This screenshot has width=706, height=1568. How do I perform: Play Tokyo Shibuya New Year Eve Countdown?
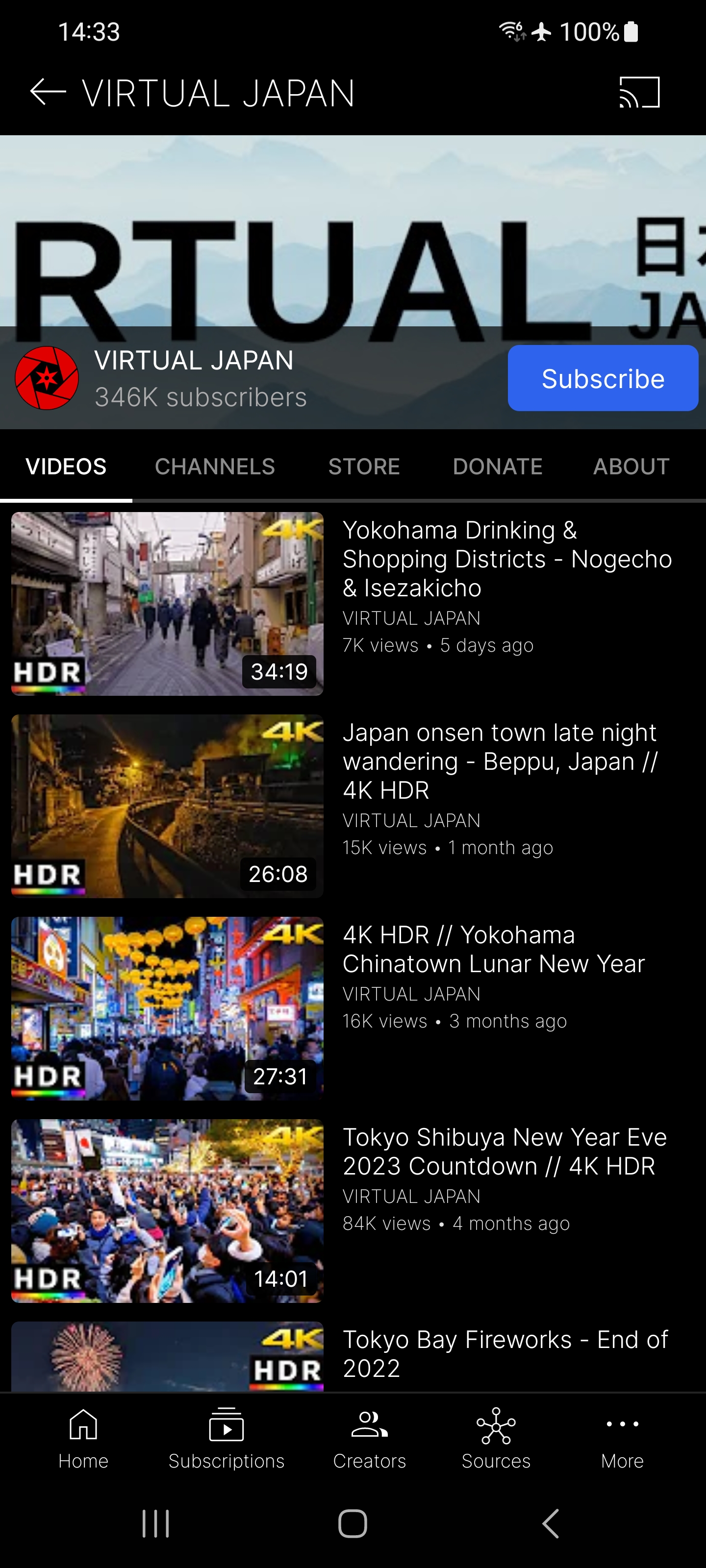[353, 1211]
